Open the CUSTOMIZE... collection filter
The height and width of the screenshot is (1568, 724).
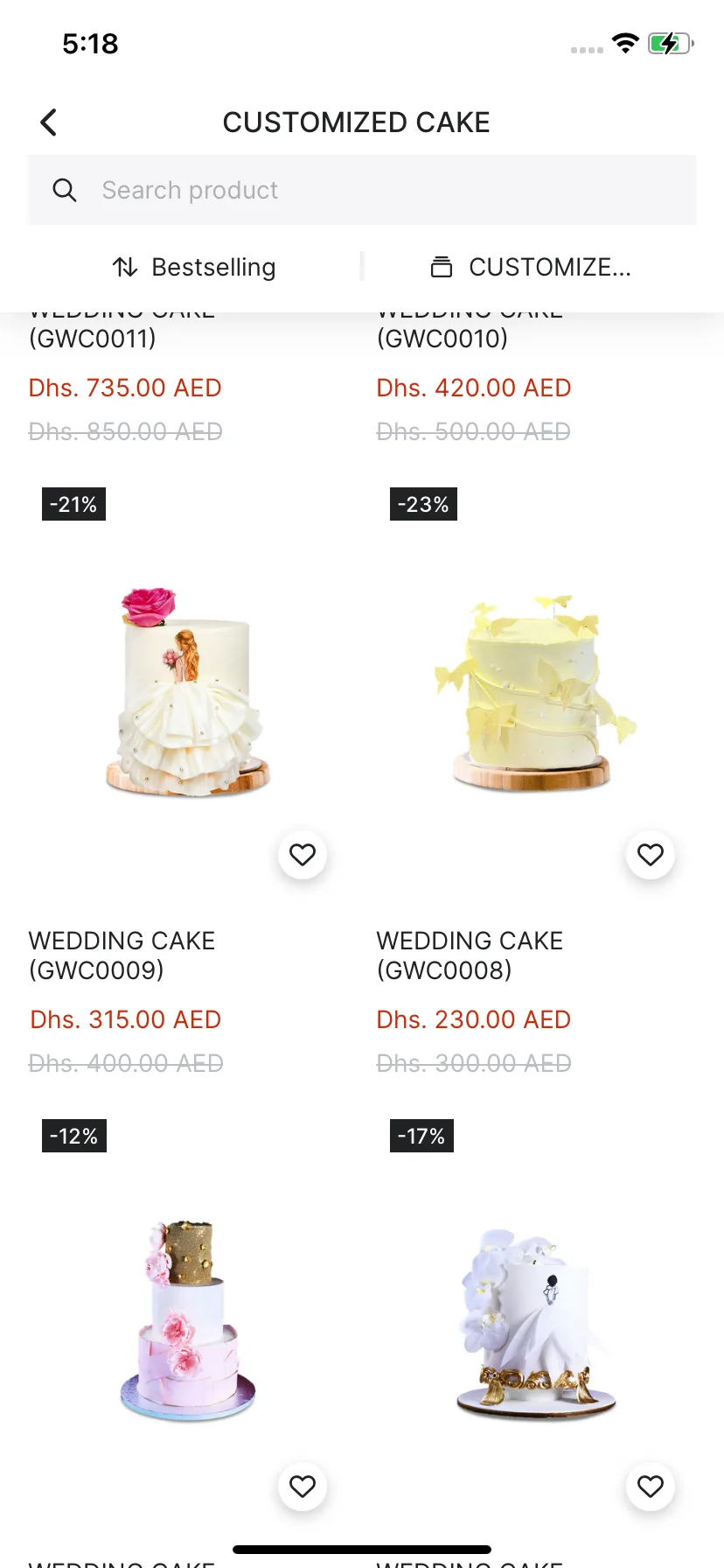530,267
